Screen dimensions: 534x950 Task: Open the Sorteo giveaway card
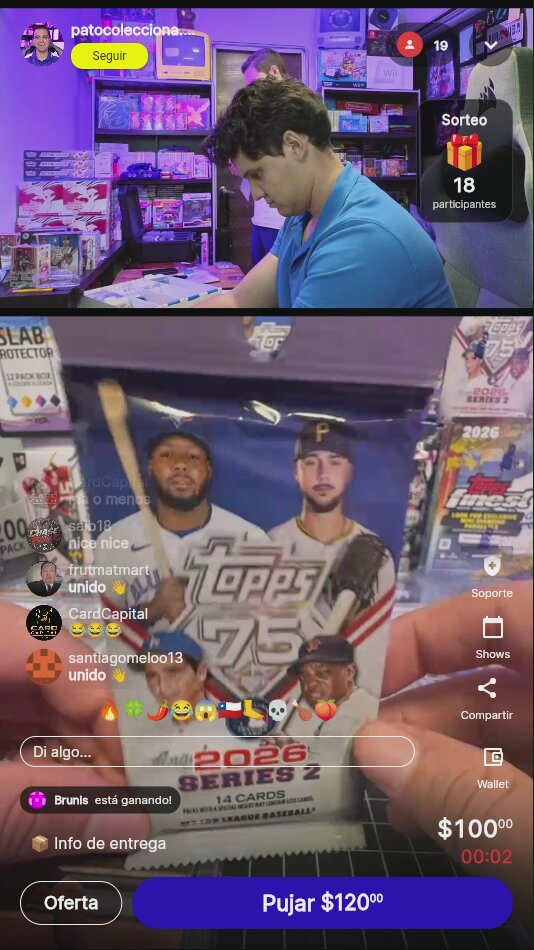464,161
